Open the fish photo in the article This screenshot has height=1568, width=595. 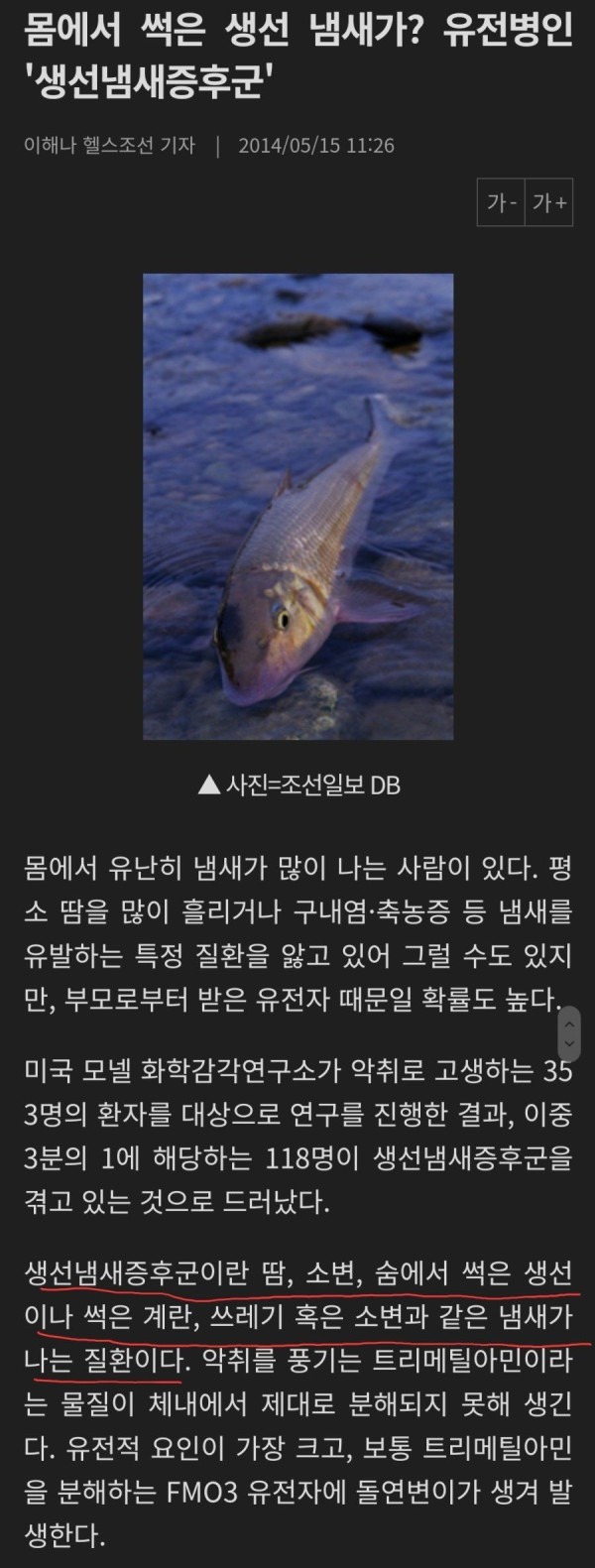[x=297, y=506]
